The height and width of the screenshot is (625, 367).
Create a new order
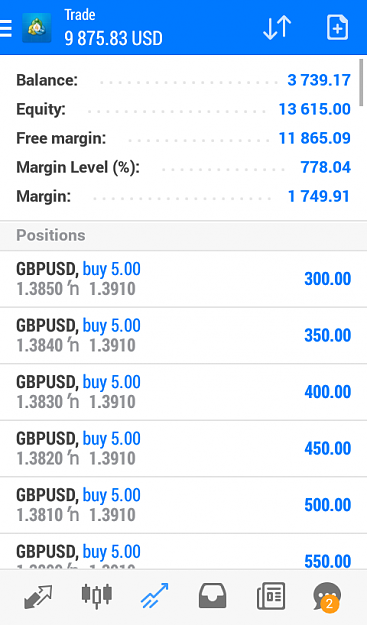[337, 28]
